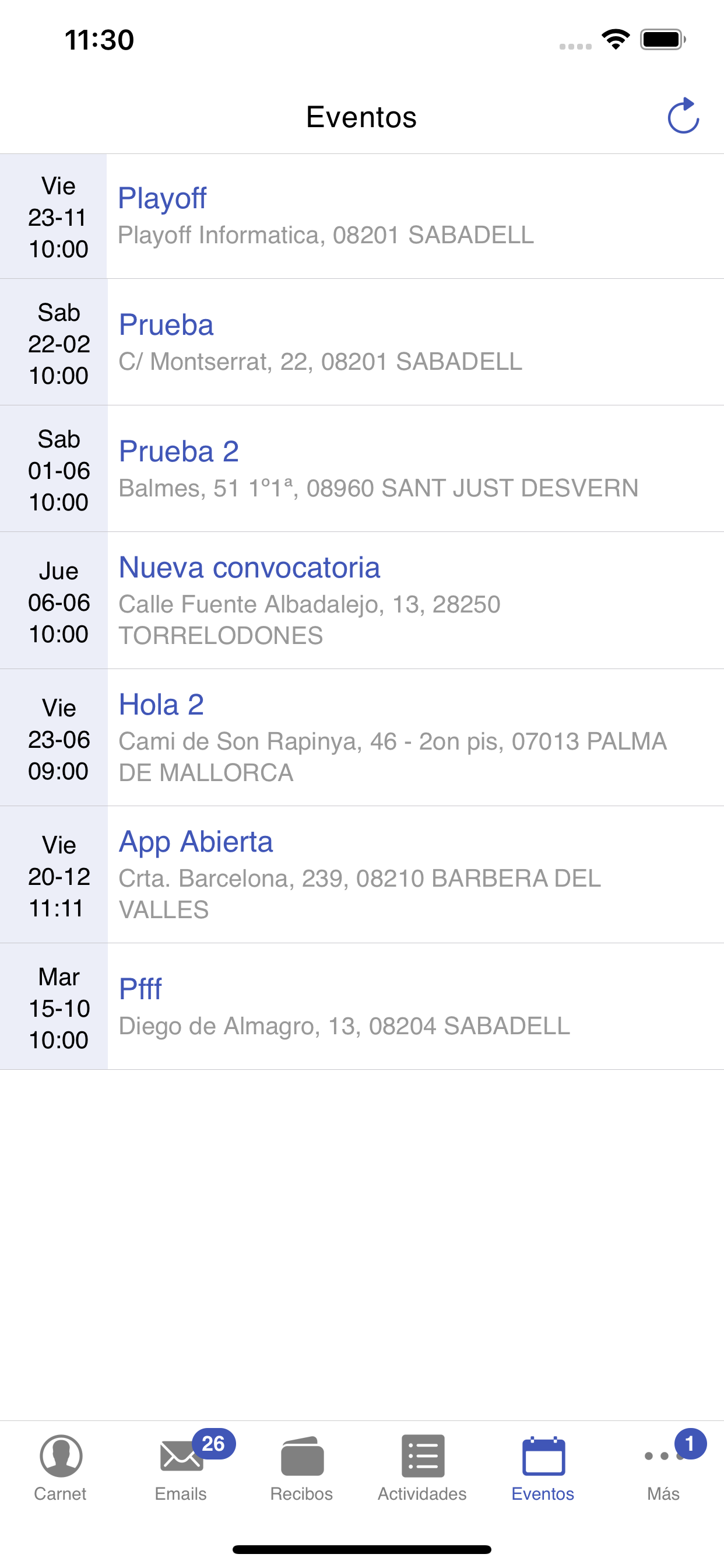Open the App Abierta event
This screenshot has height=1568, width=724.
pyautogui.click(x=362, y=874)
